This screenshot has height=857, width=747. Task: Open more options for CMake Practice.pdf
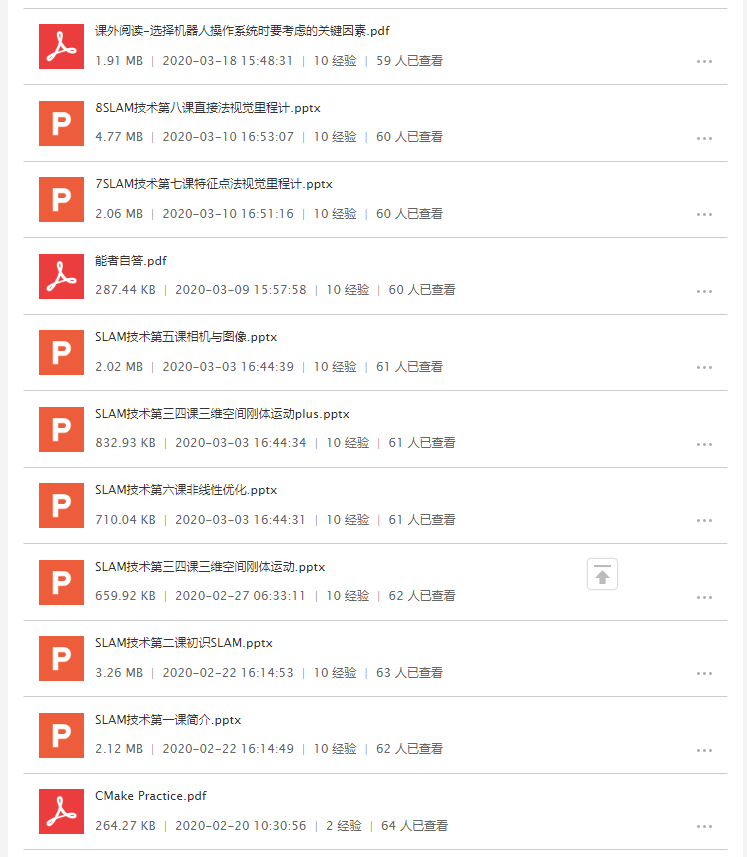[x=704, y=827]
